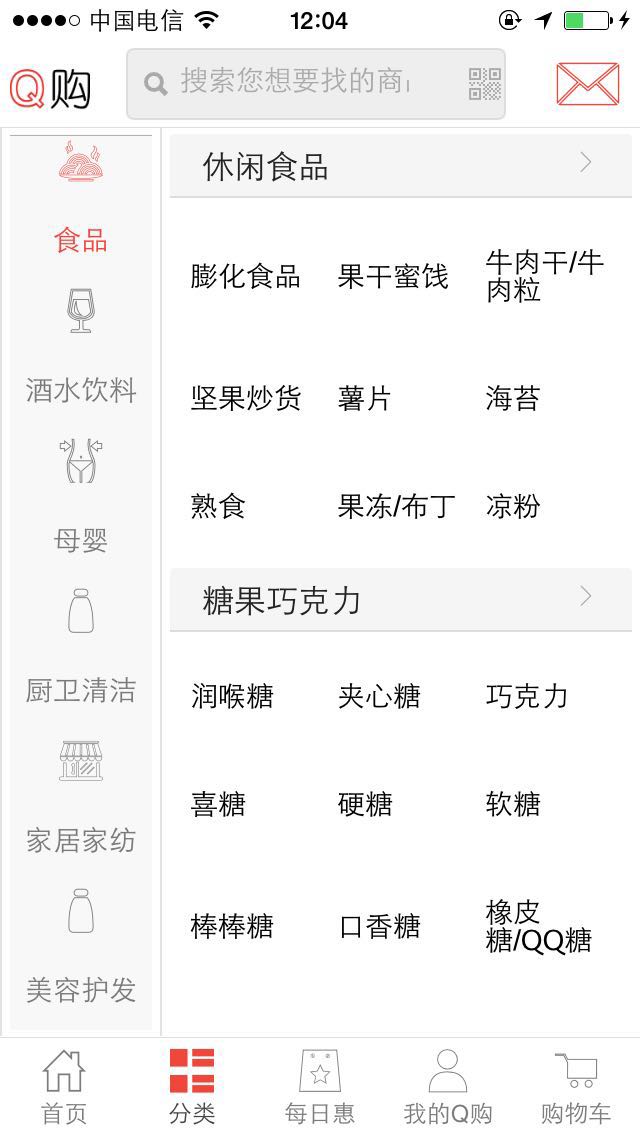The image size is (640, 1136).
Task: Browse 口香糖 items
Action: [379, 927]
